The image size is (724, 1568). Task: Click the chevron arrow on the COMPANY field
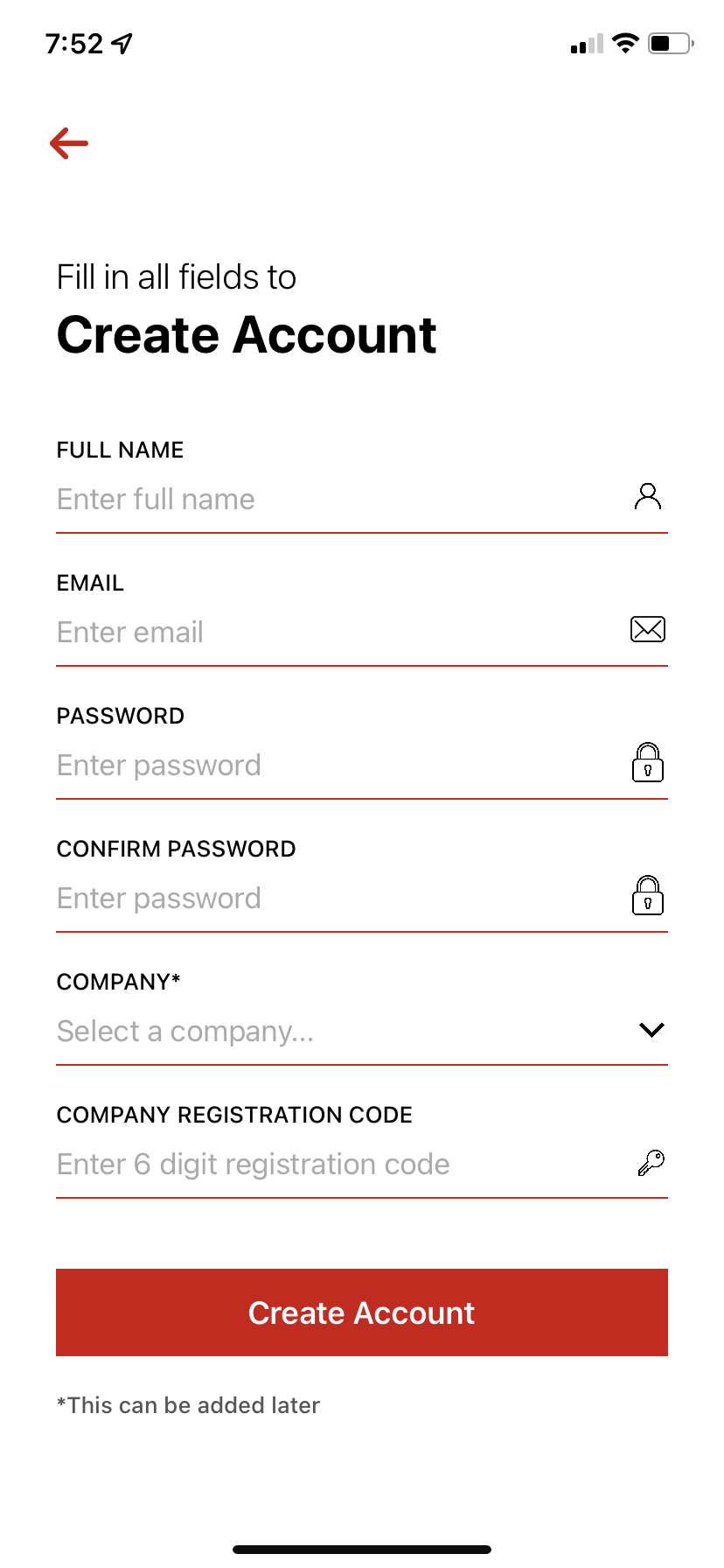pos(651,1030)
